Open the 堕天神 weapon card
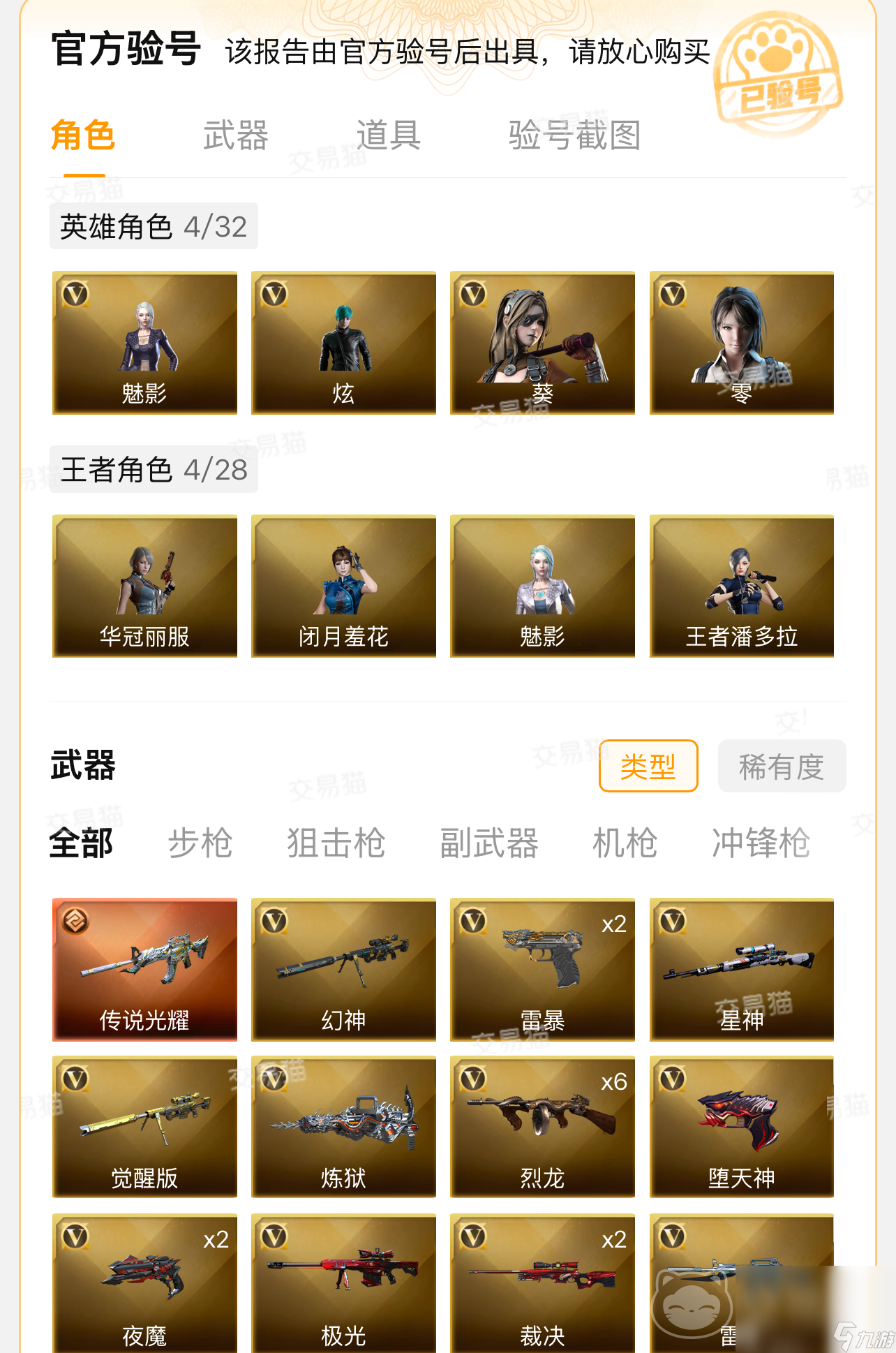 tap(741, 1127)
